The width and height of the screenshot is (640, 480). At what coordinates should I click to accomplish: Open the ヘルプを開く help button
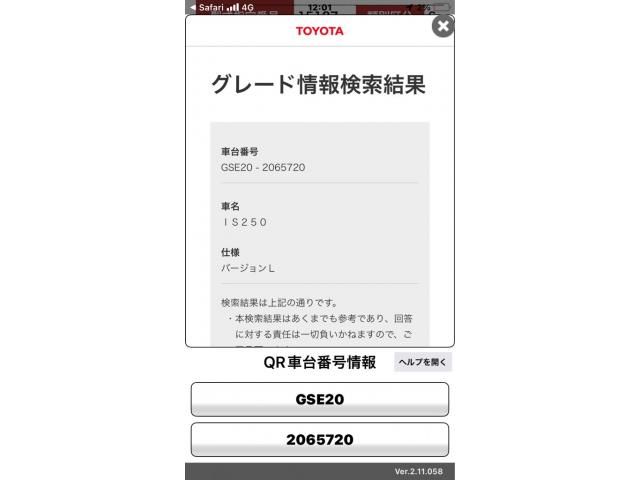423,362
